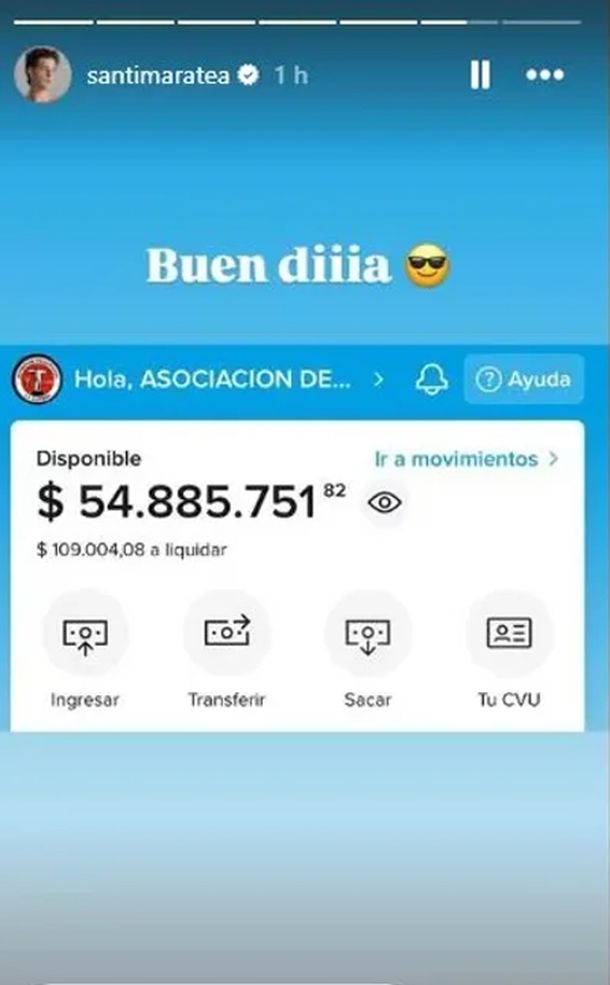The image size is (610, 985).
Task: Pause the story playback
Action: [480, 75]
